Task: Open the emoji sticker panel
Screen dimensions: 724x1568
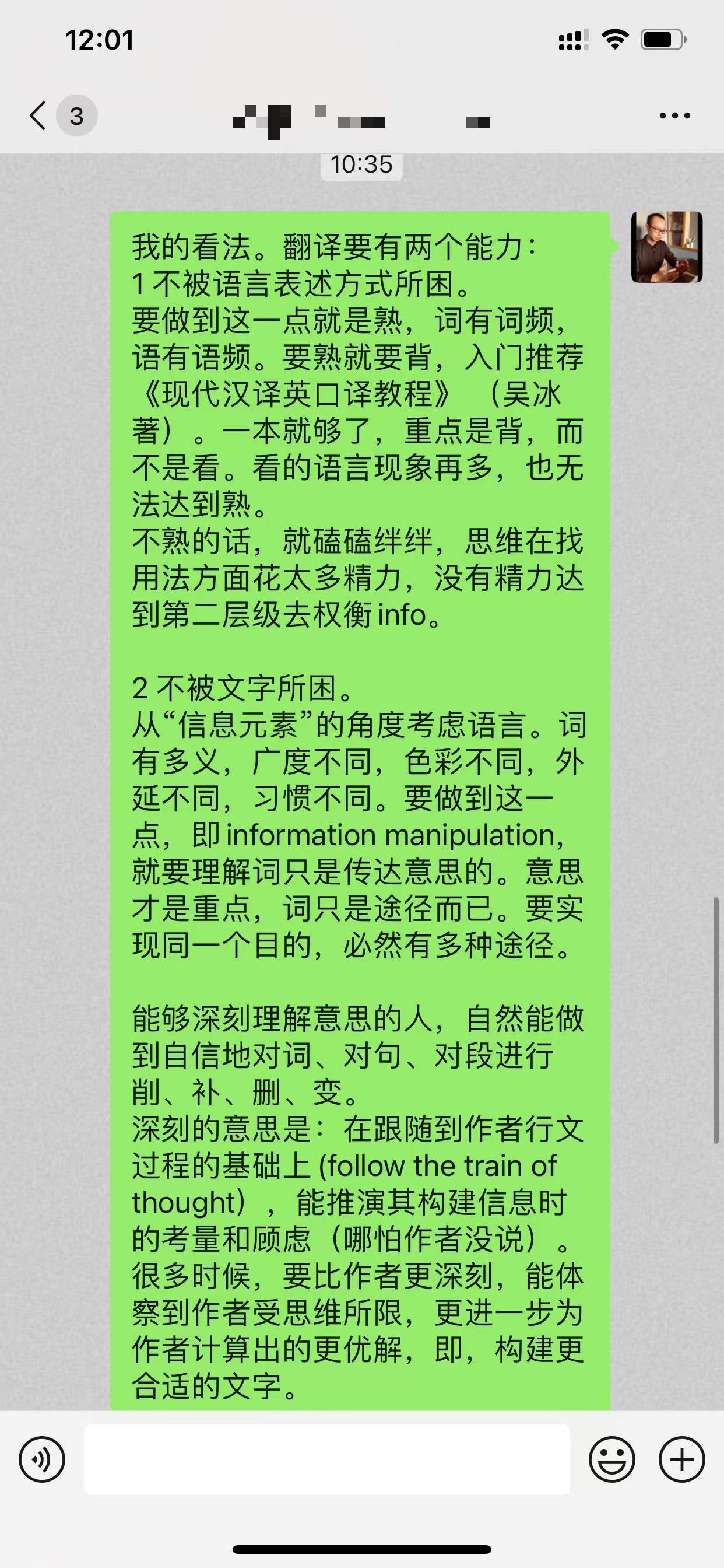Action: (611, 1459)
